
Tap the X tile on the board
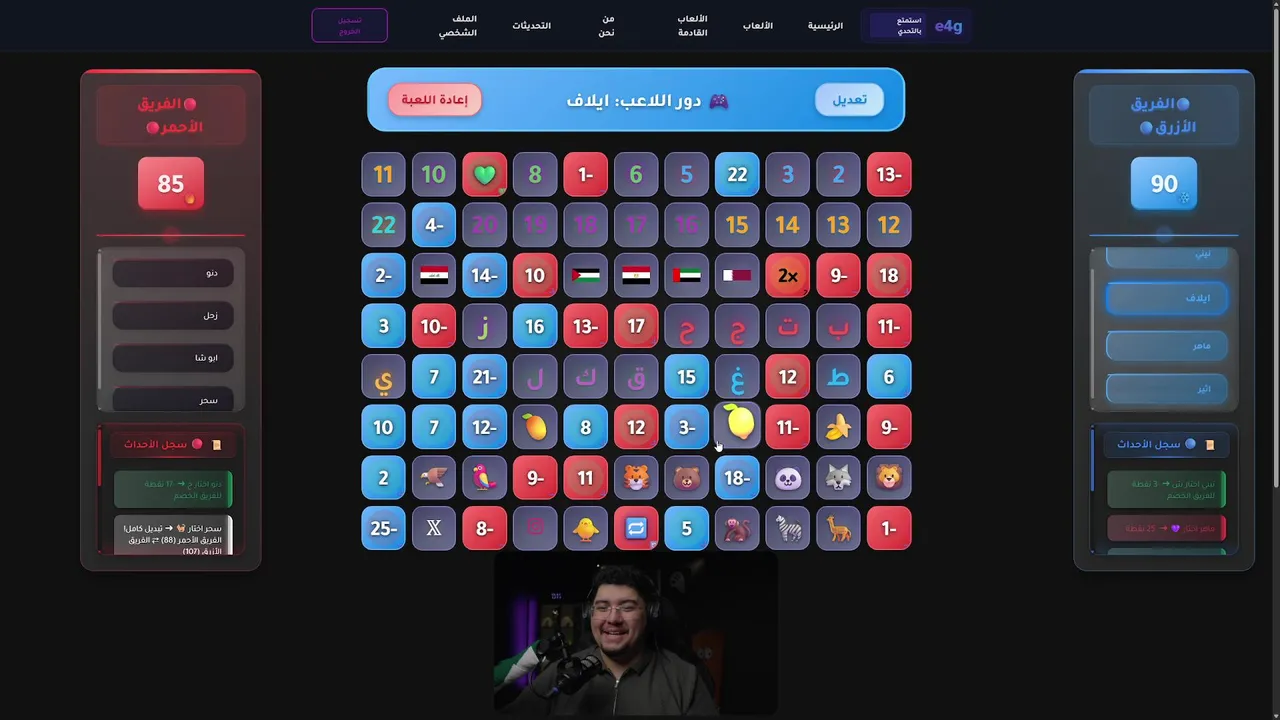434,528
